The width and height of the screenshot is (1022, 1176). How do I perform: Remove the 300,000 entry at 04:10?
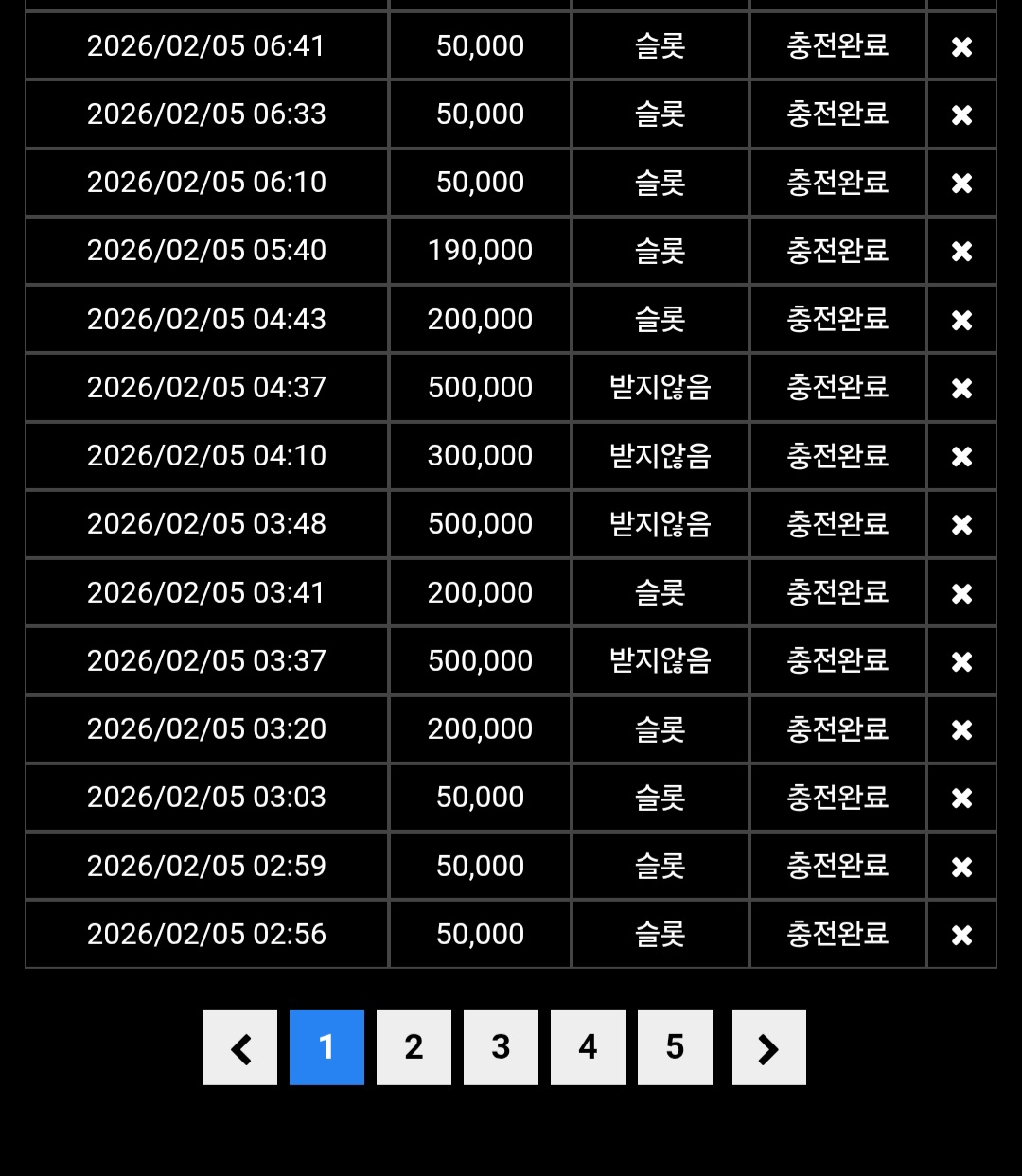tap(961, 456)
